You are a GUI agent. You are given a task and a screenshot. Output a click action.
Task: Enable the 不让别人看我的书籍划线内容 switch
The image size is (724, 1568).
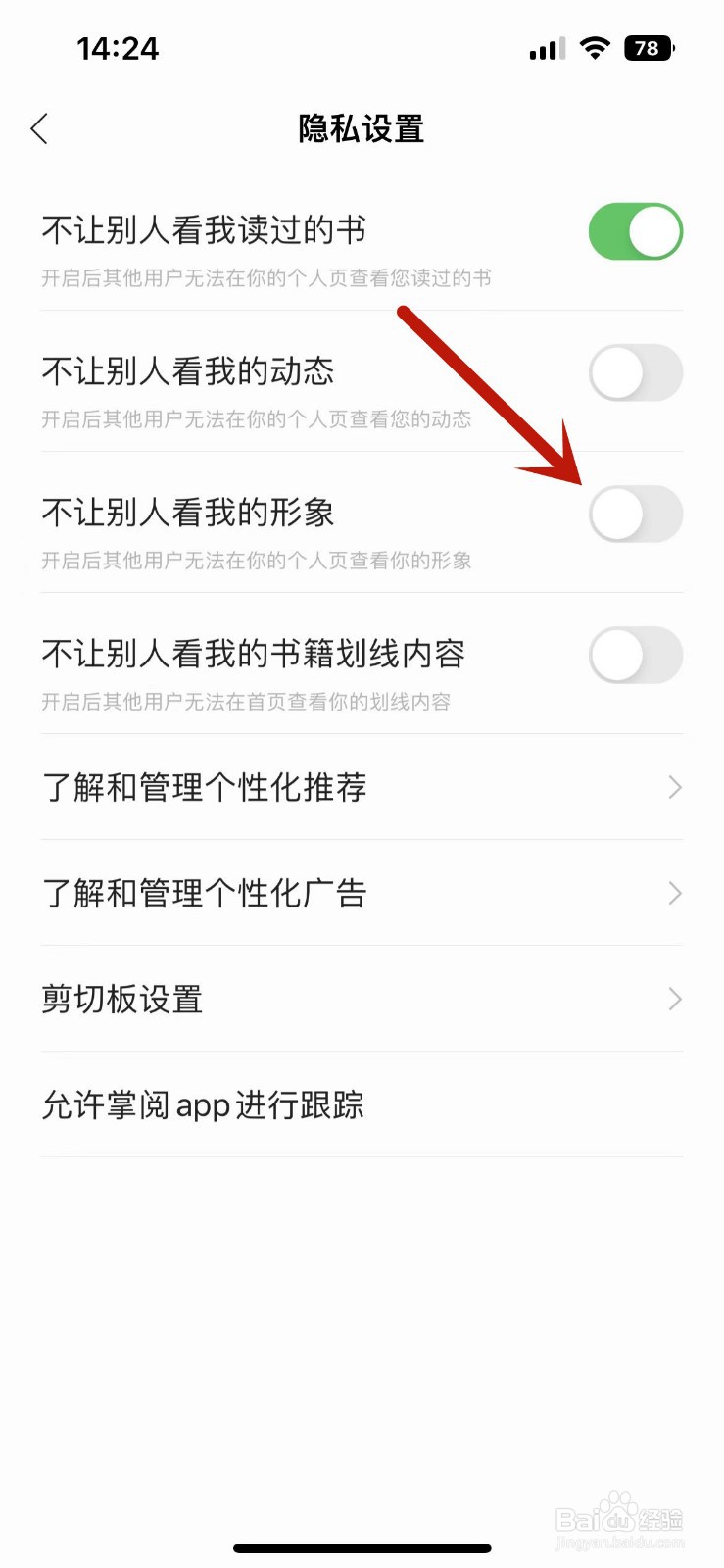click(x=635, y=656)
